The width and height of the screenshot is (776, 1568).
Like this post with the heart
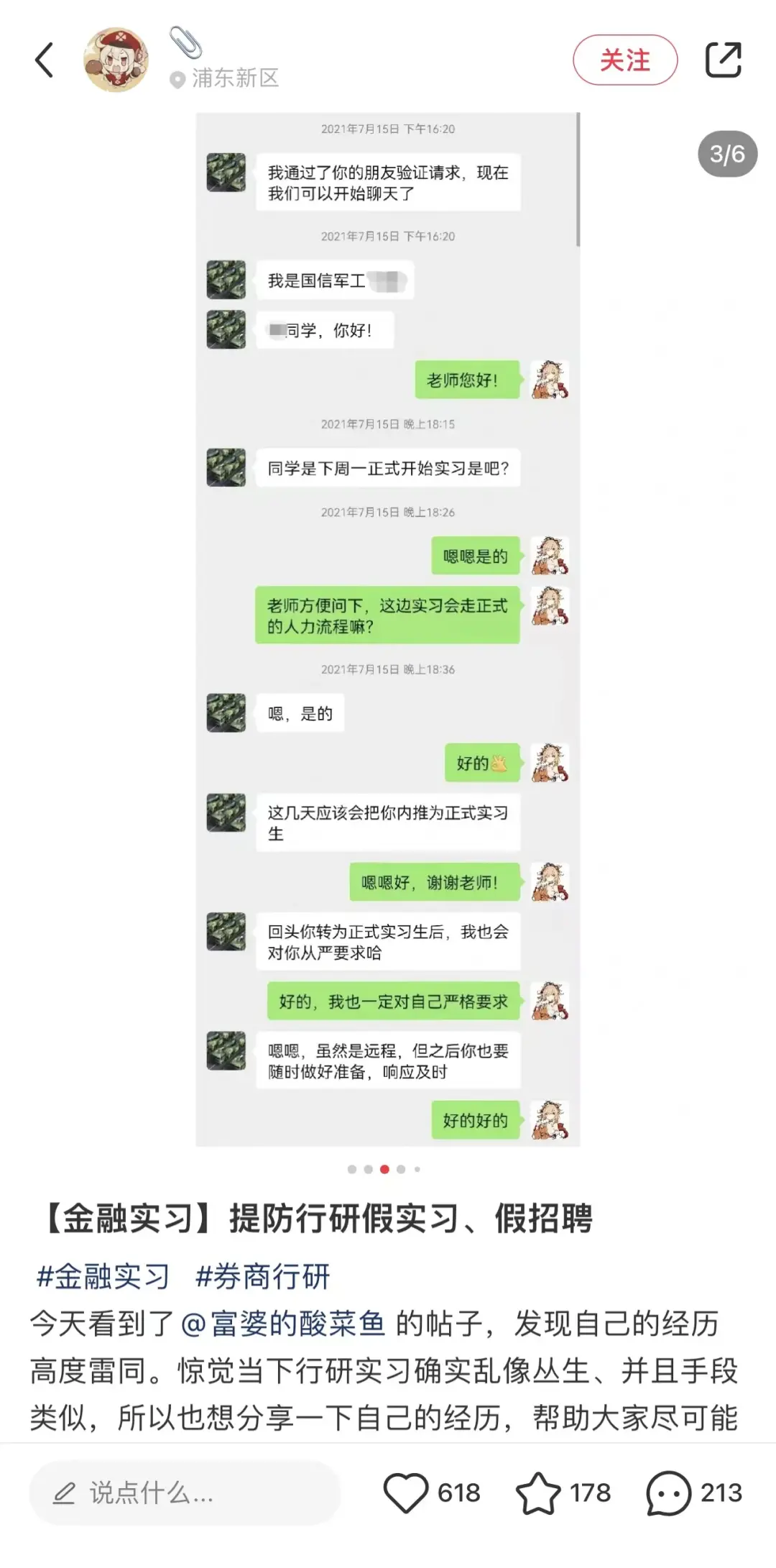(406, 1493)
